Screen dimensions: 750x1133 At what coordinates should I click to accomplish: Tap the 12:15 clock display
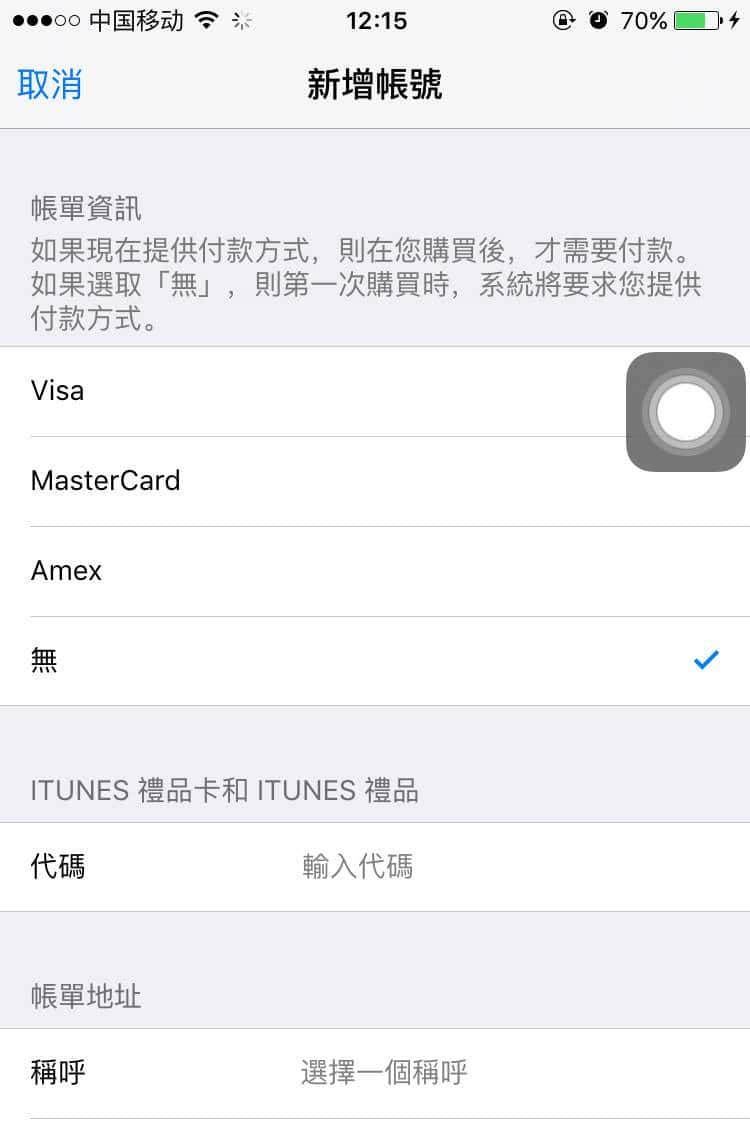click(375, 20)
